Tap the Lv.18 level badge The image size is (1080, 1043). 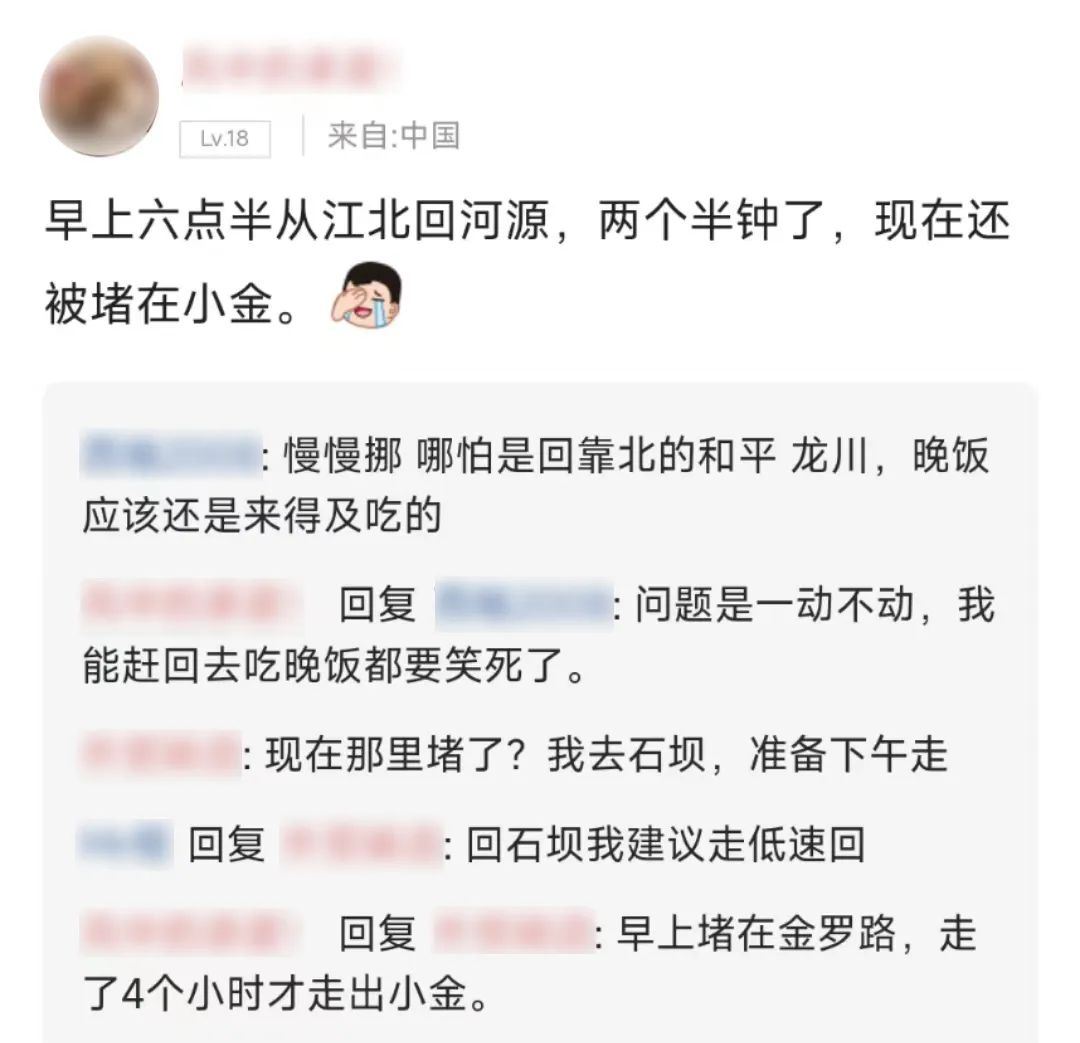(224, 138)
